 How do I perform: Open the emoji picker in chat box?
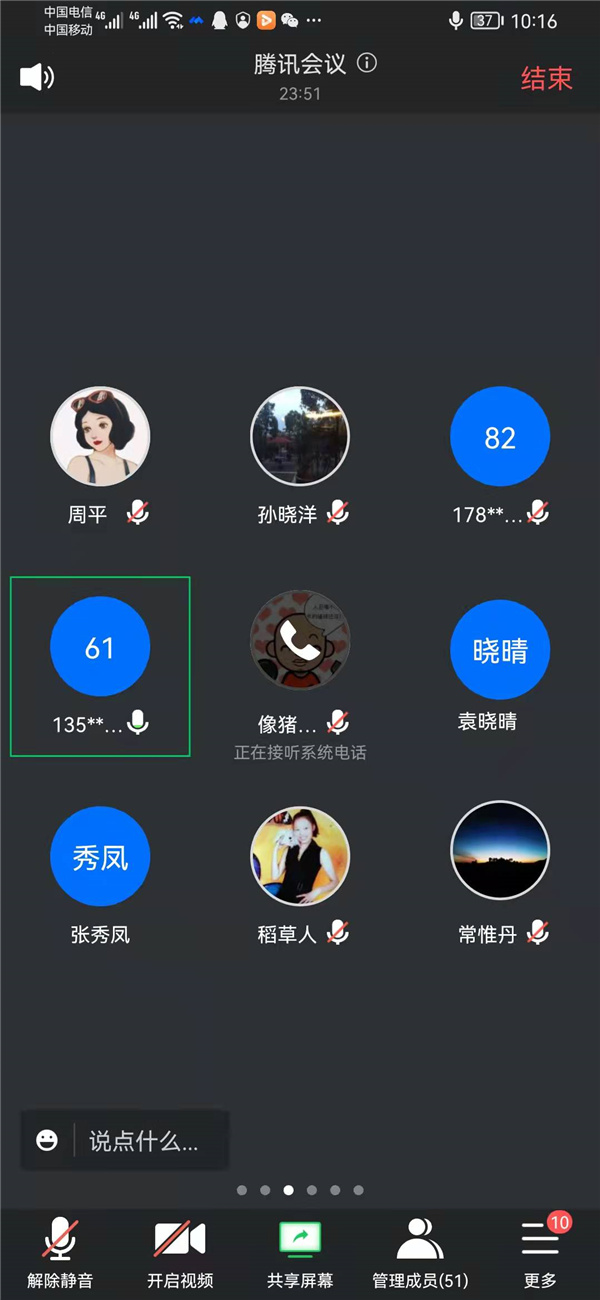(47, 1140)
